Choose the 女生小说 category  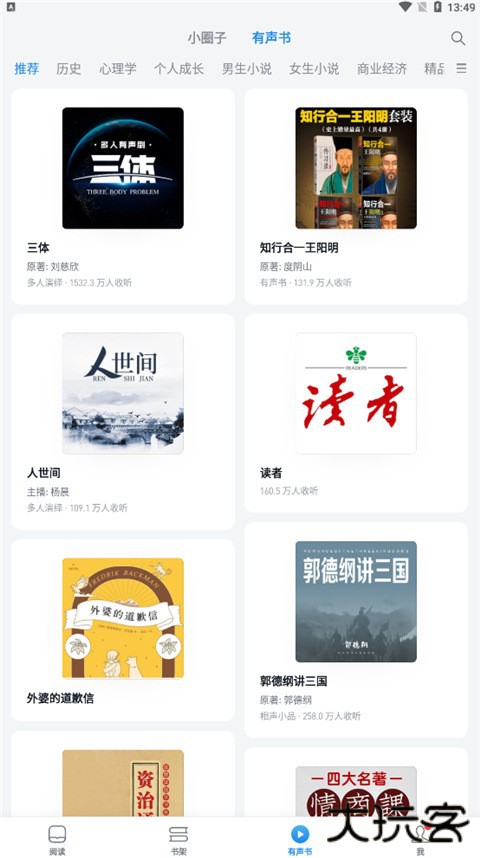pyautogui.click(x=314, y=68)
